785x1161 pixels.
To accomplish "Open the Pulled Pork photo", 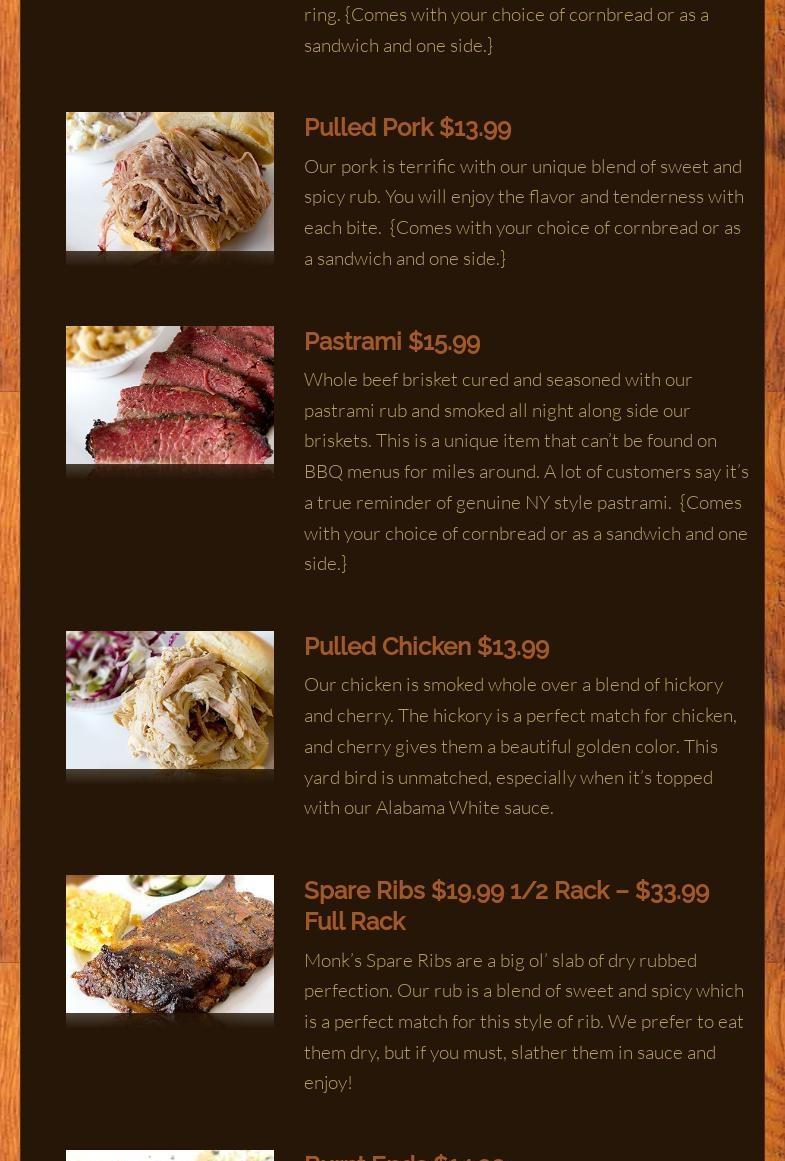I will [170, 181].
